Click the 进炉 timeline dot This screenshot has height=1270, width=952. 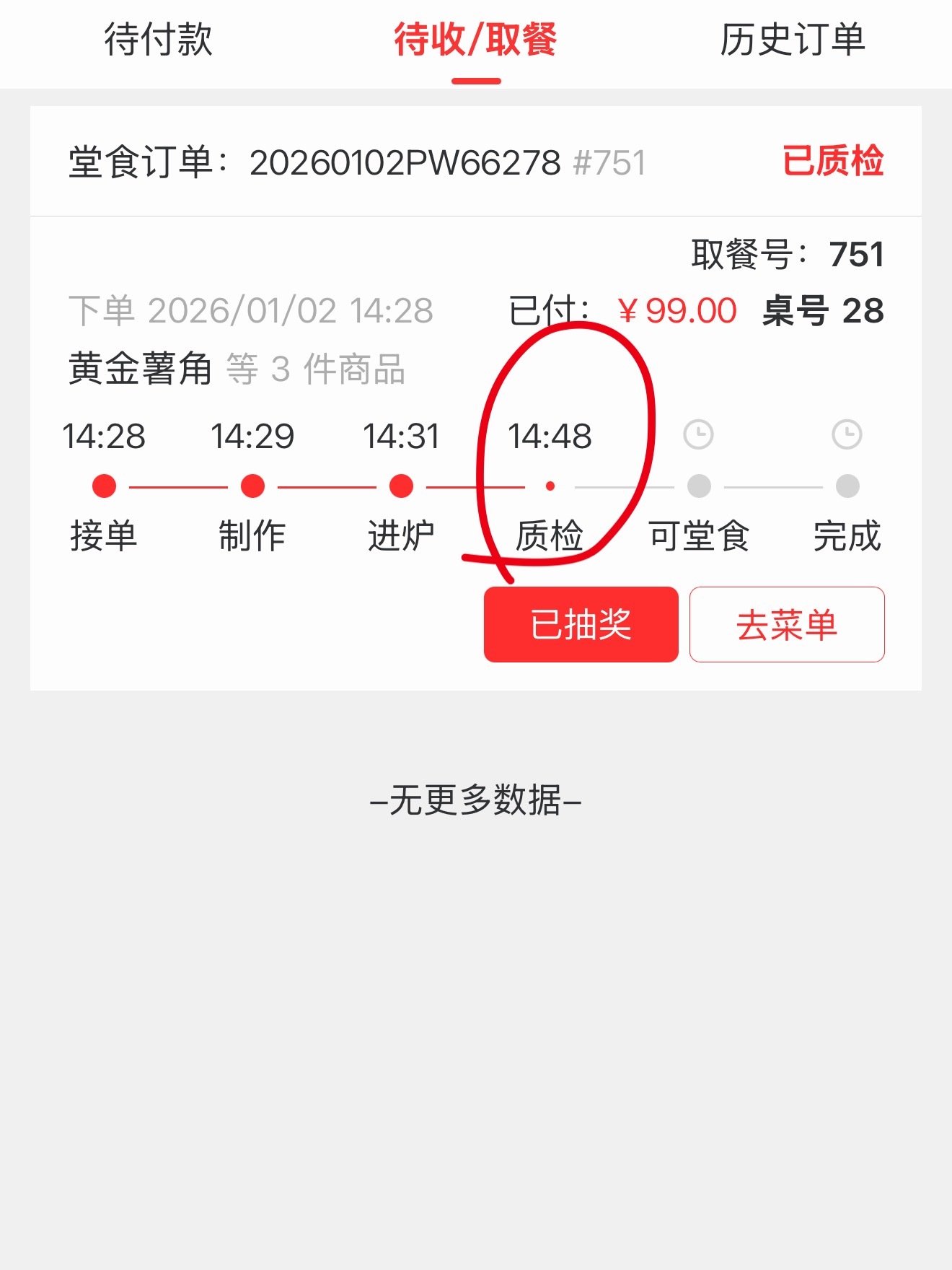401,486
